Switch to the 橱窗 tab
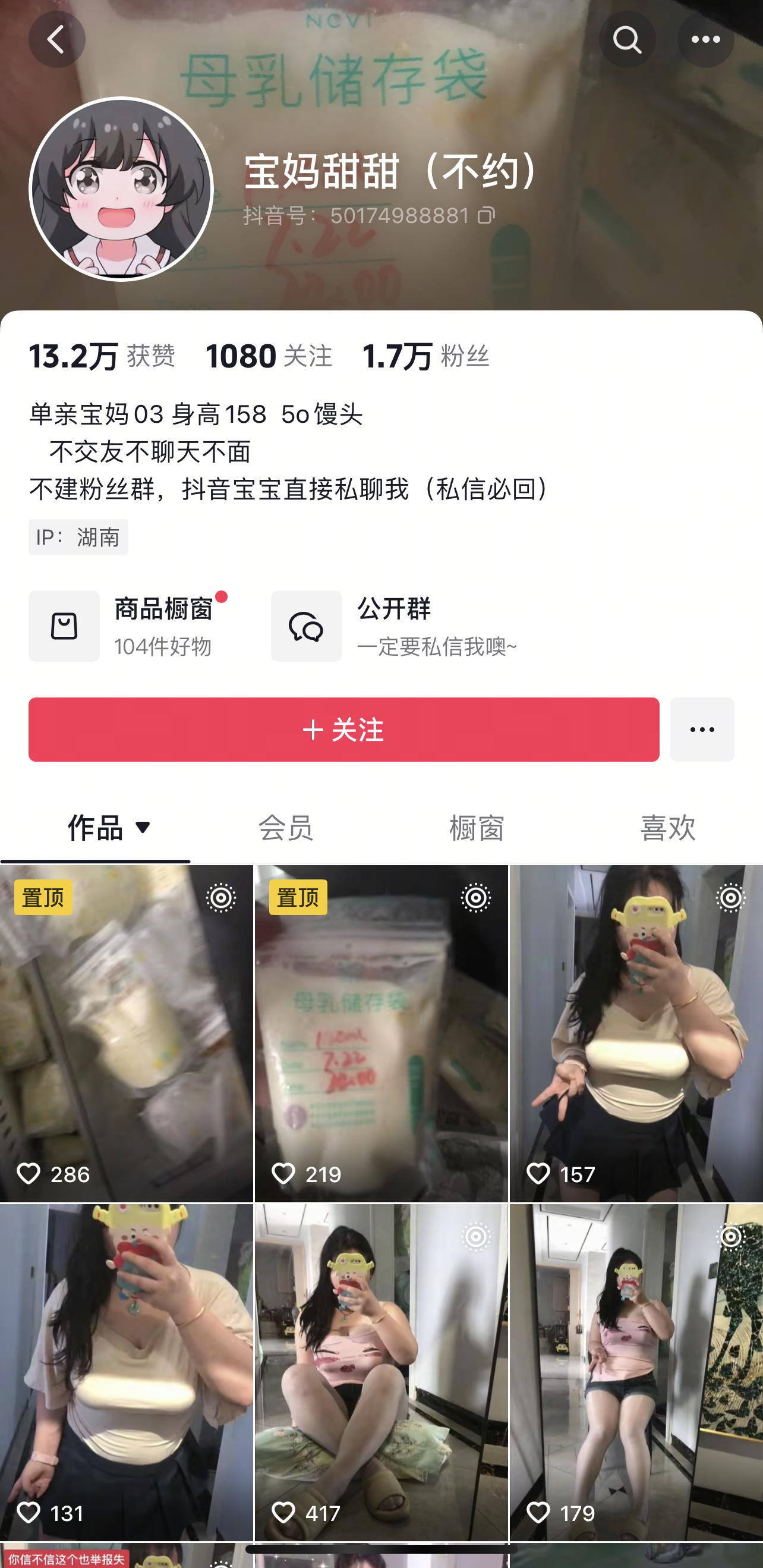Image resolution: width=763 pixels, height=1568 pixels. [477, 828]
